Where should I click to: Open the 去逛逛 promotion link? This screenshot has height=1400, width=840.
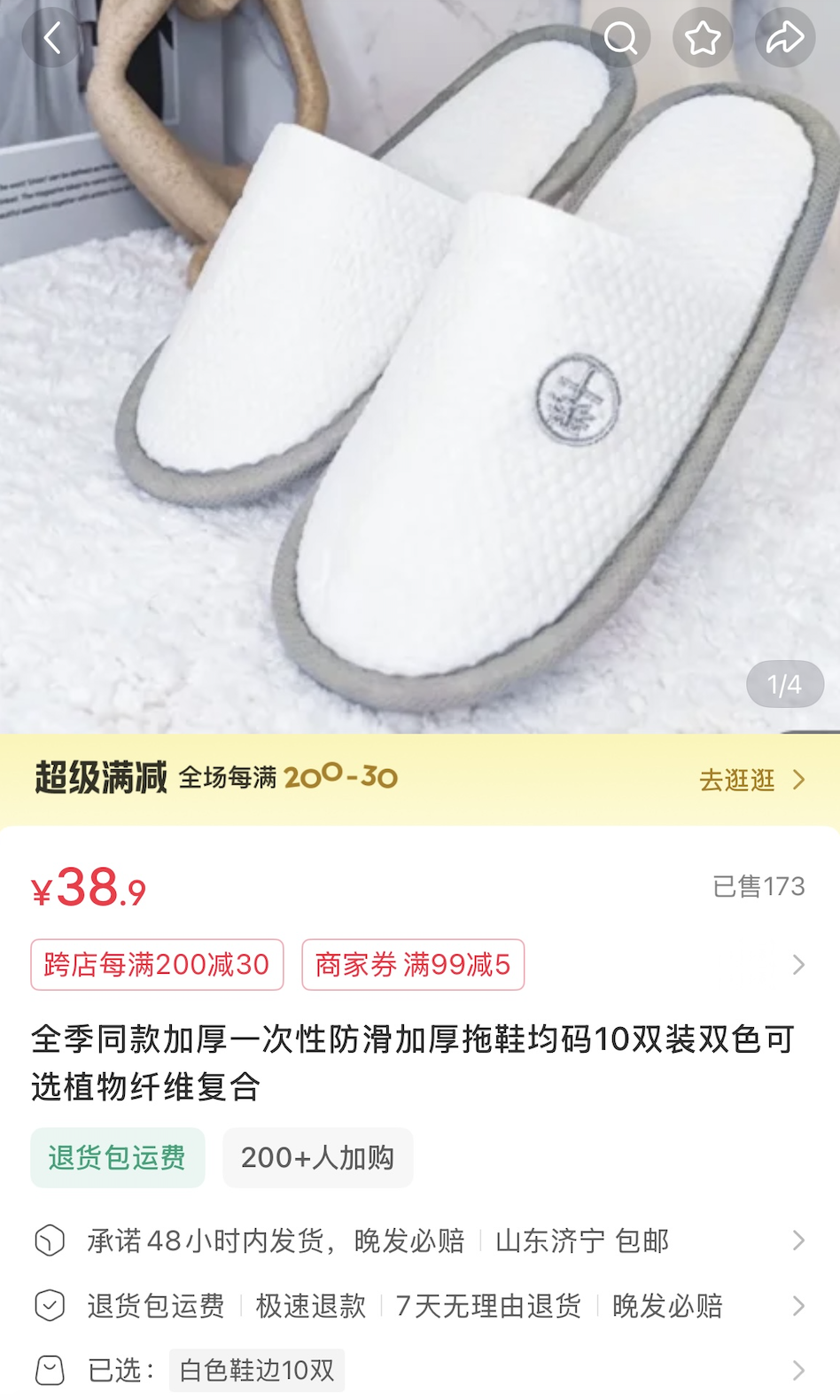click(751, 780)
